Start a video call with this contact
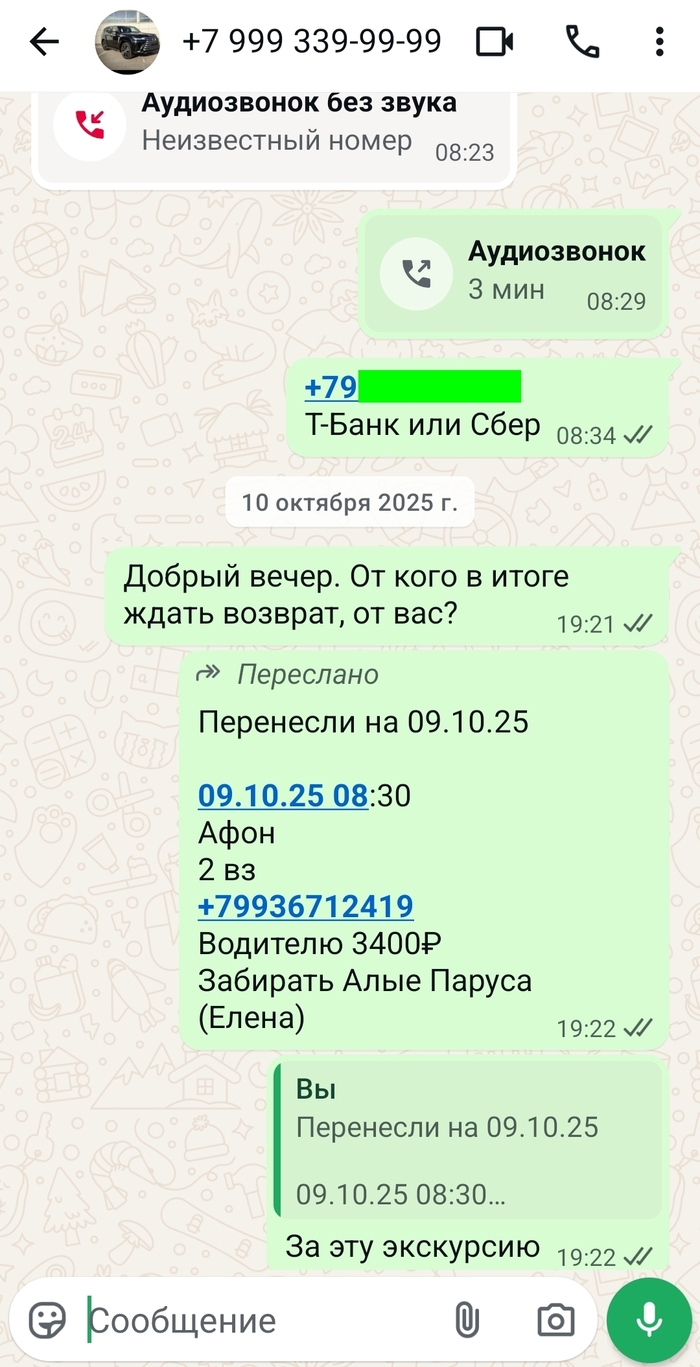700x1367 pixels. pos(494,42)
